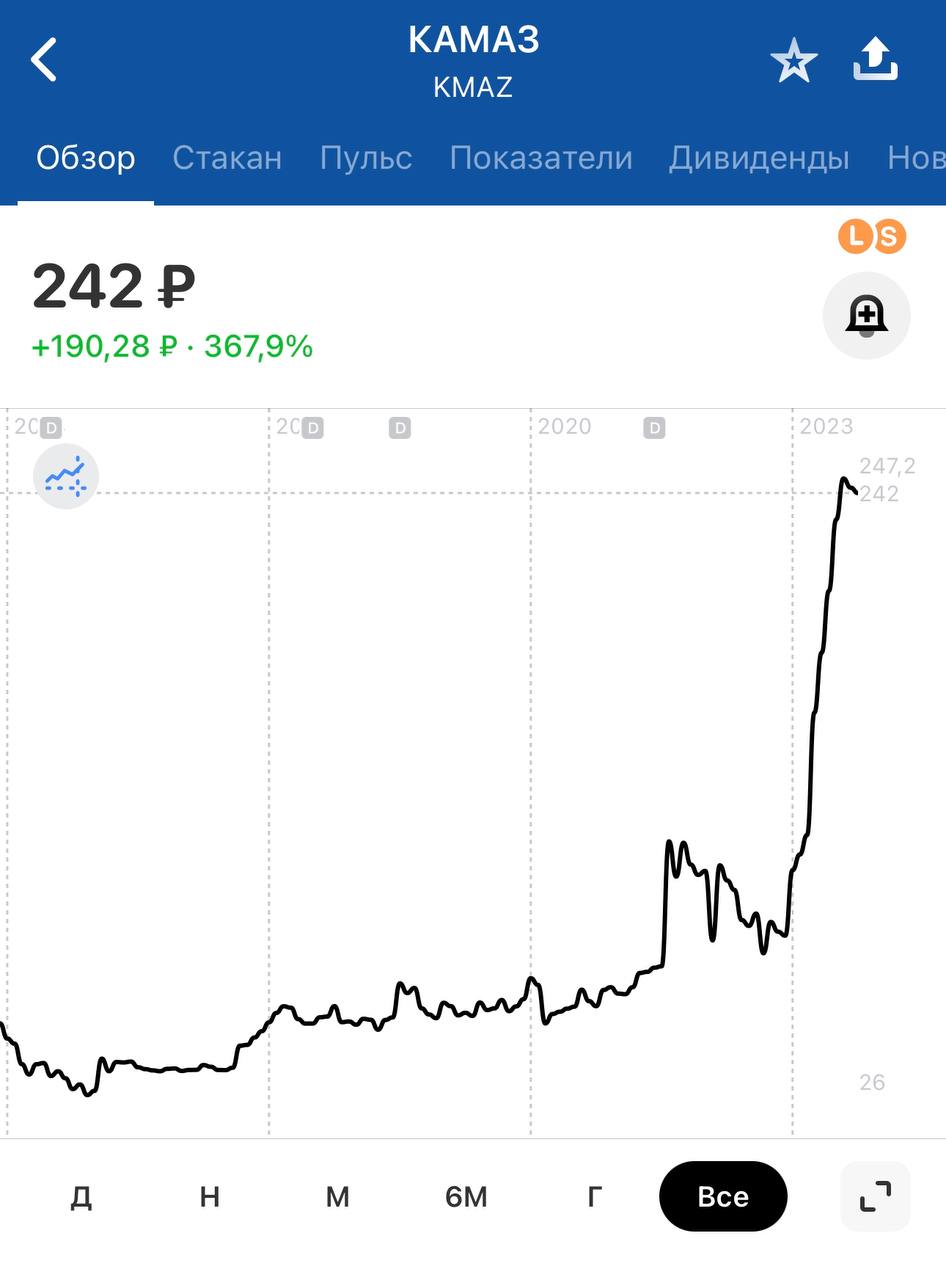Set chart range to 6М

(x=466, y=1197)
